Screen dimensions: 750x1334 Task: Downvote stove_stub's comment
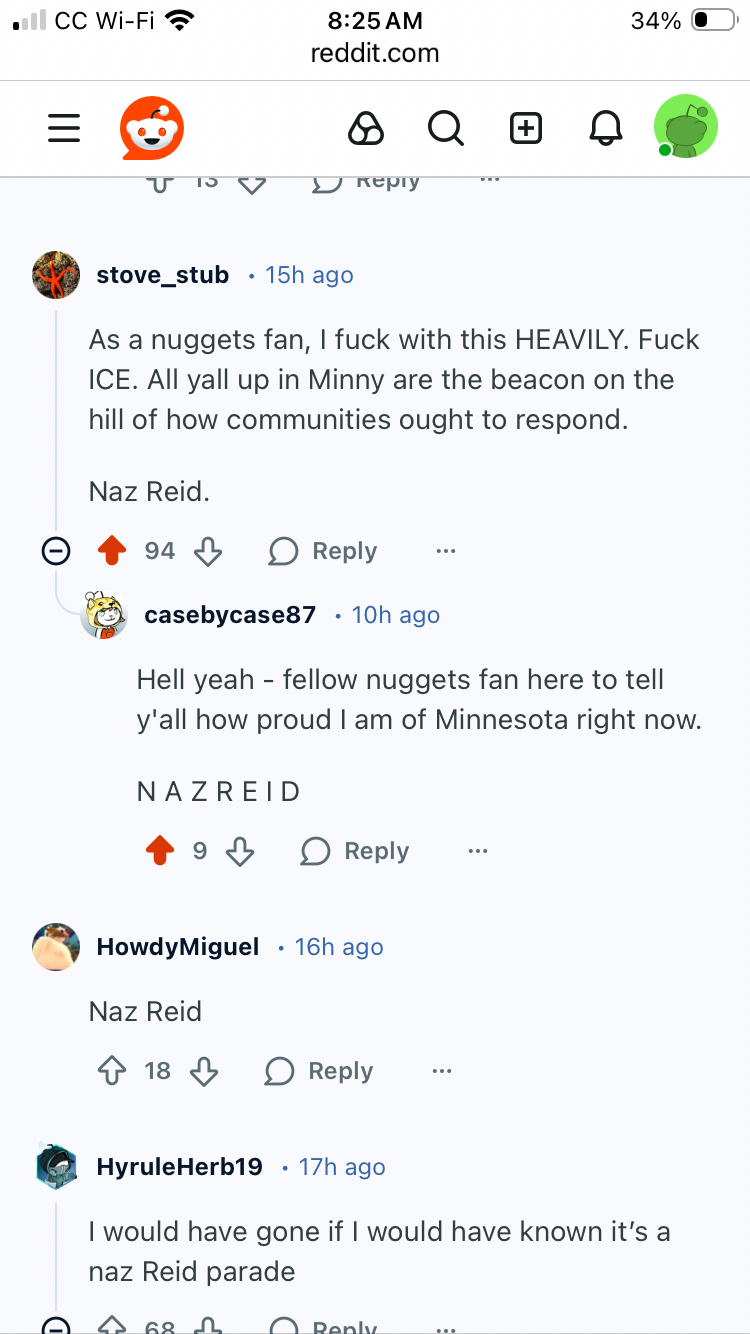tap(207, 551)
